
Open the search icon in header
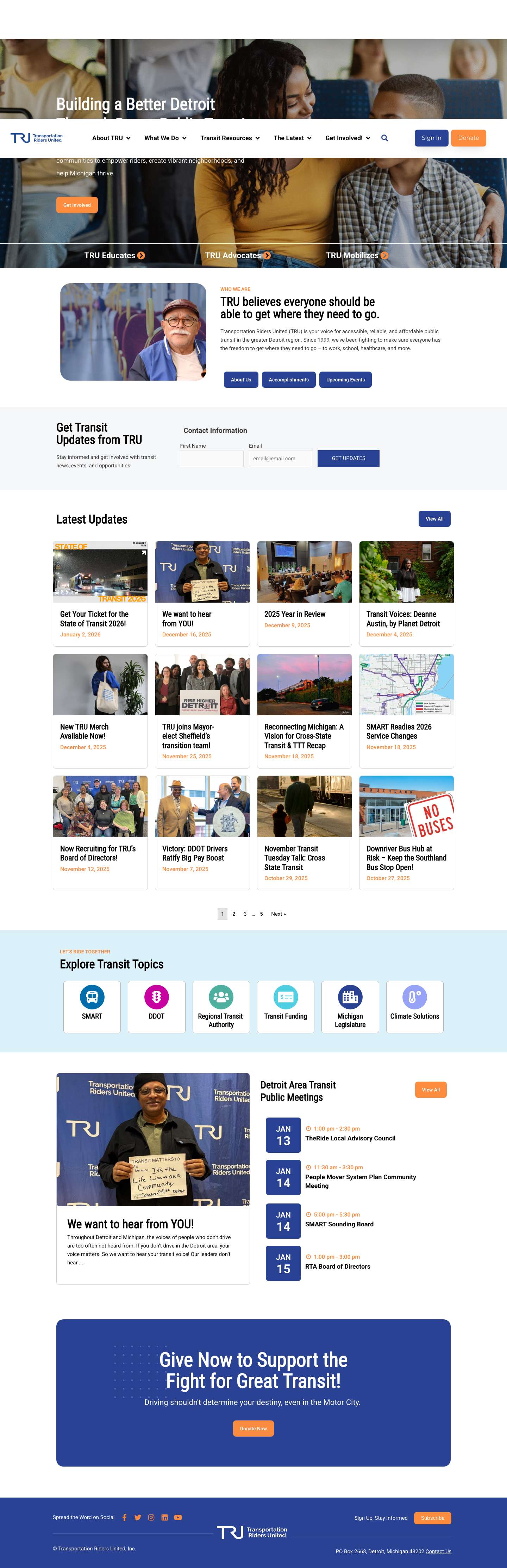(x=384, y=138)
